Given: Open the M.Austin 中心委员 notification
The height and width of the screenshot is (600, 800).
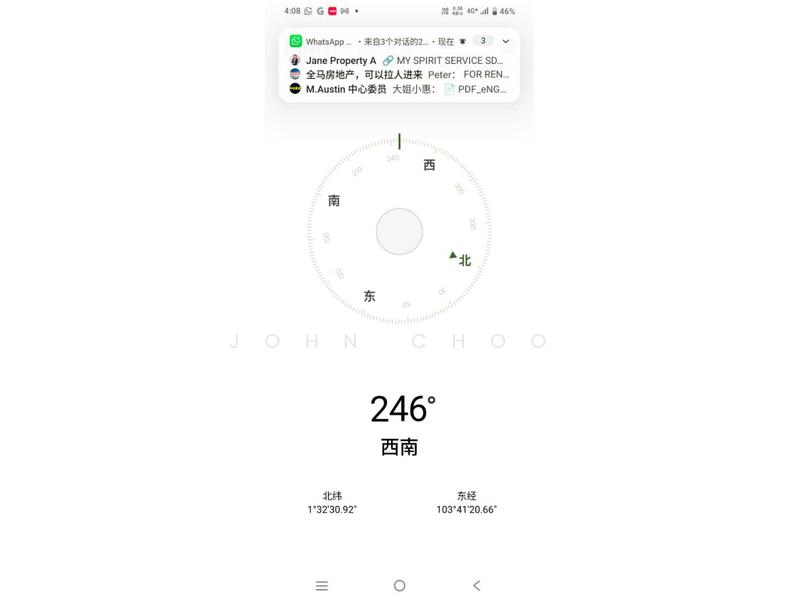Looking at the screenshot, I should click(400, 88).
